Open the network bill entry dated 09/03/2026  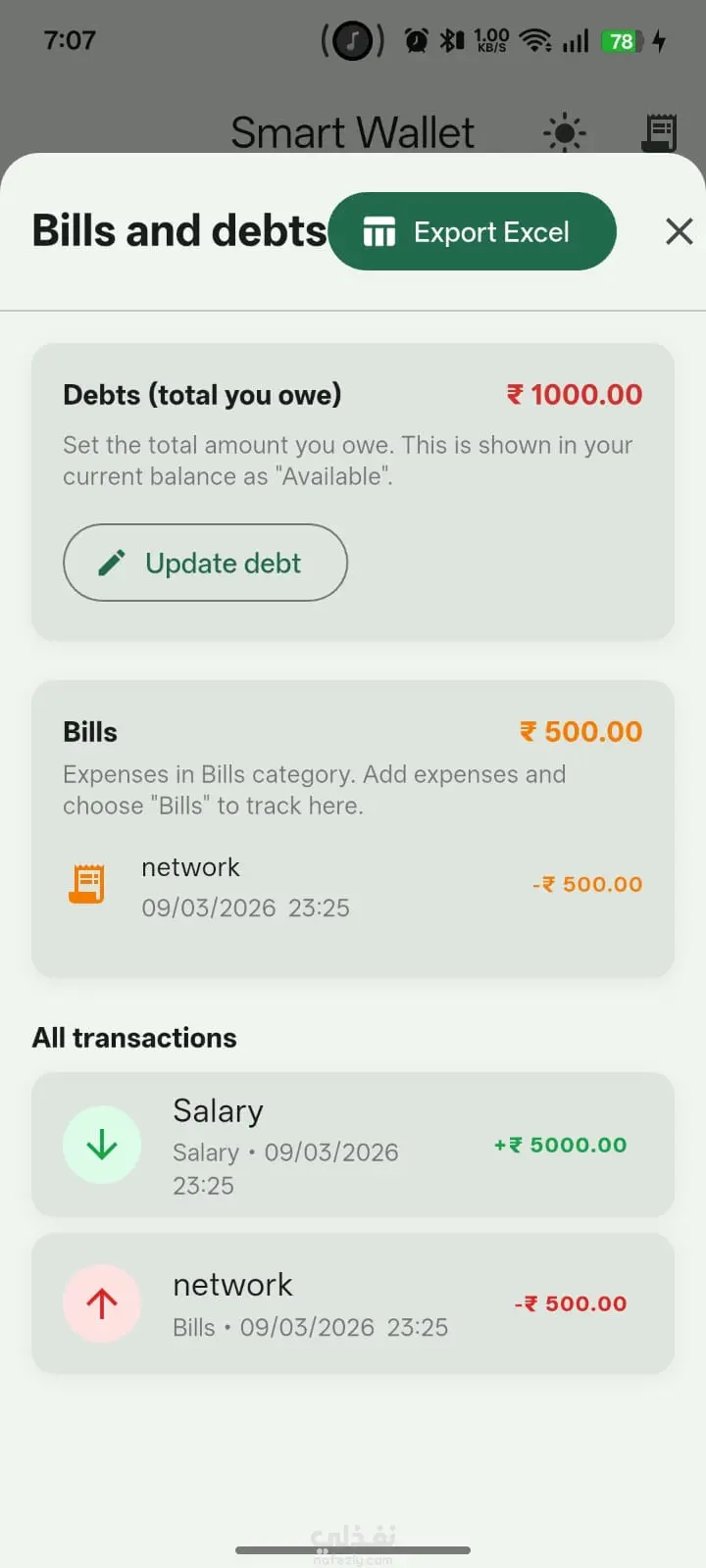pyautogui.click(x=353, y=886)
